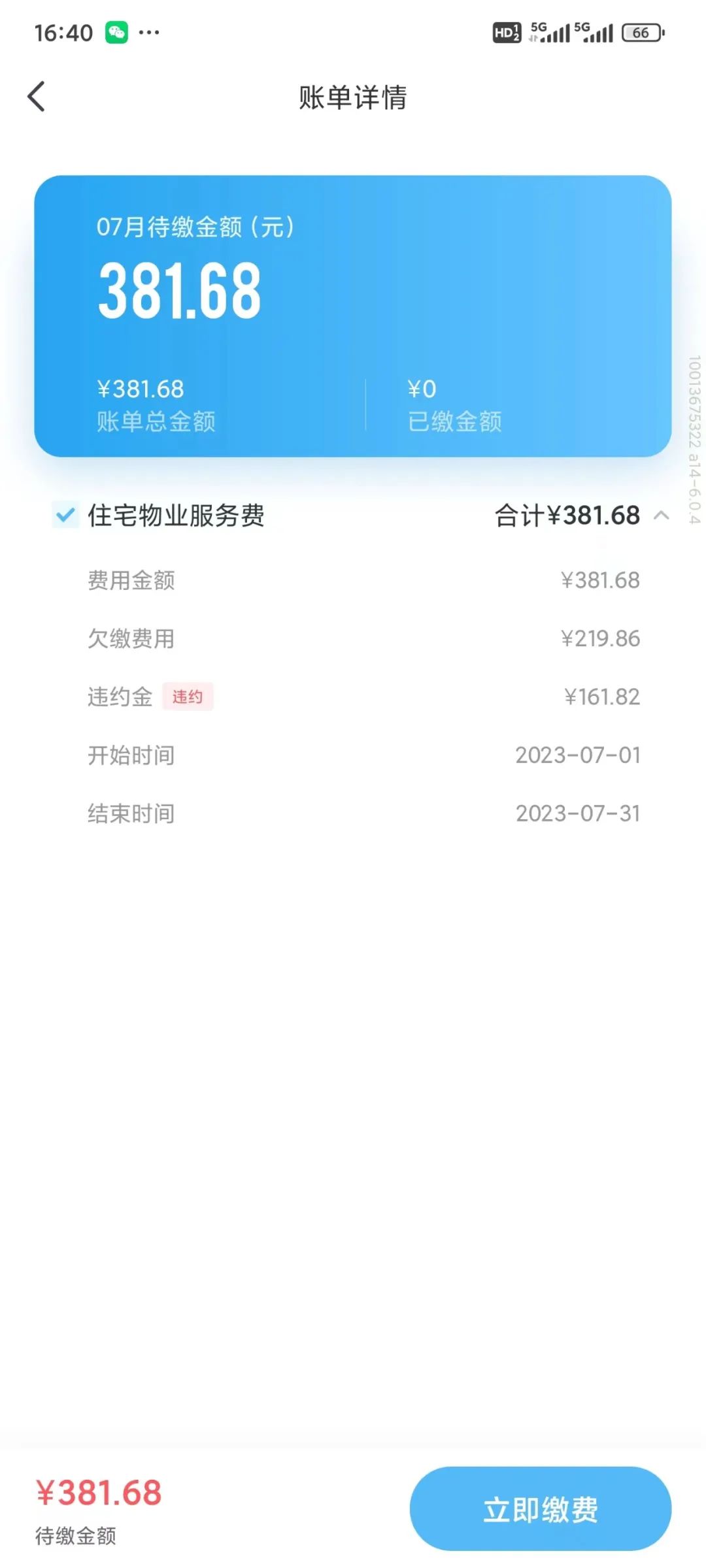Collapse the 住宅物业服务费 details chevron
Screen dimensions: 706x1568
[662, 515]
